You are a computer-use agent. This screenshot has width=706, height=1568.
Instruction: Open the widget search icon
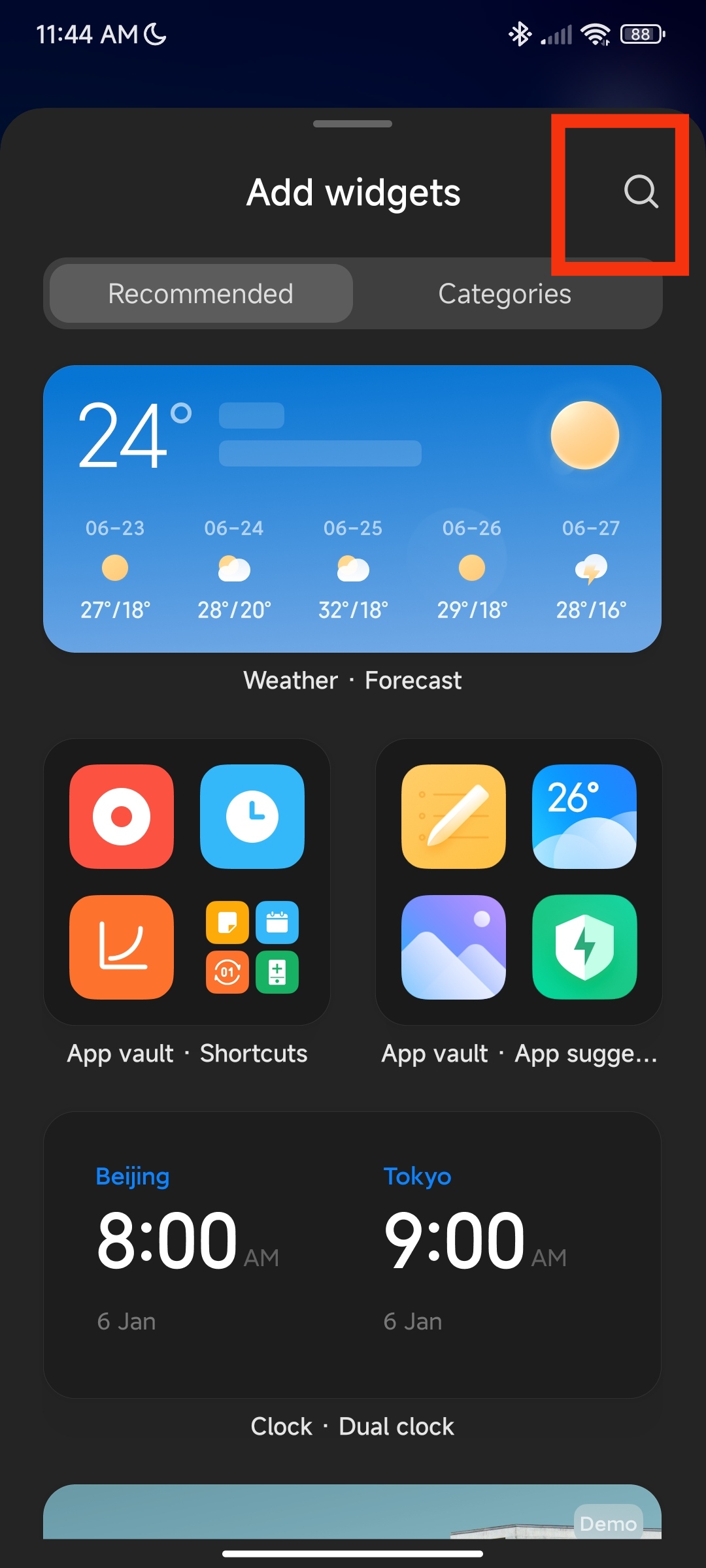point(641,192)
